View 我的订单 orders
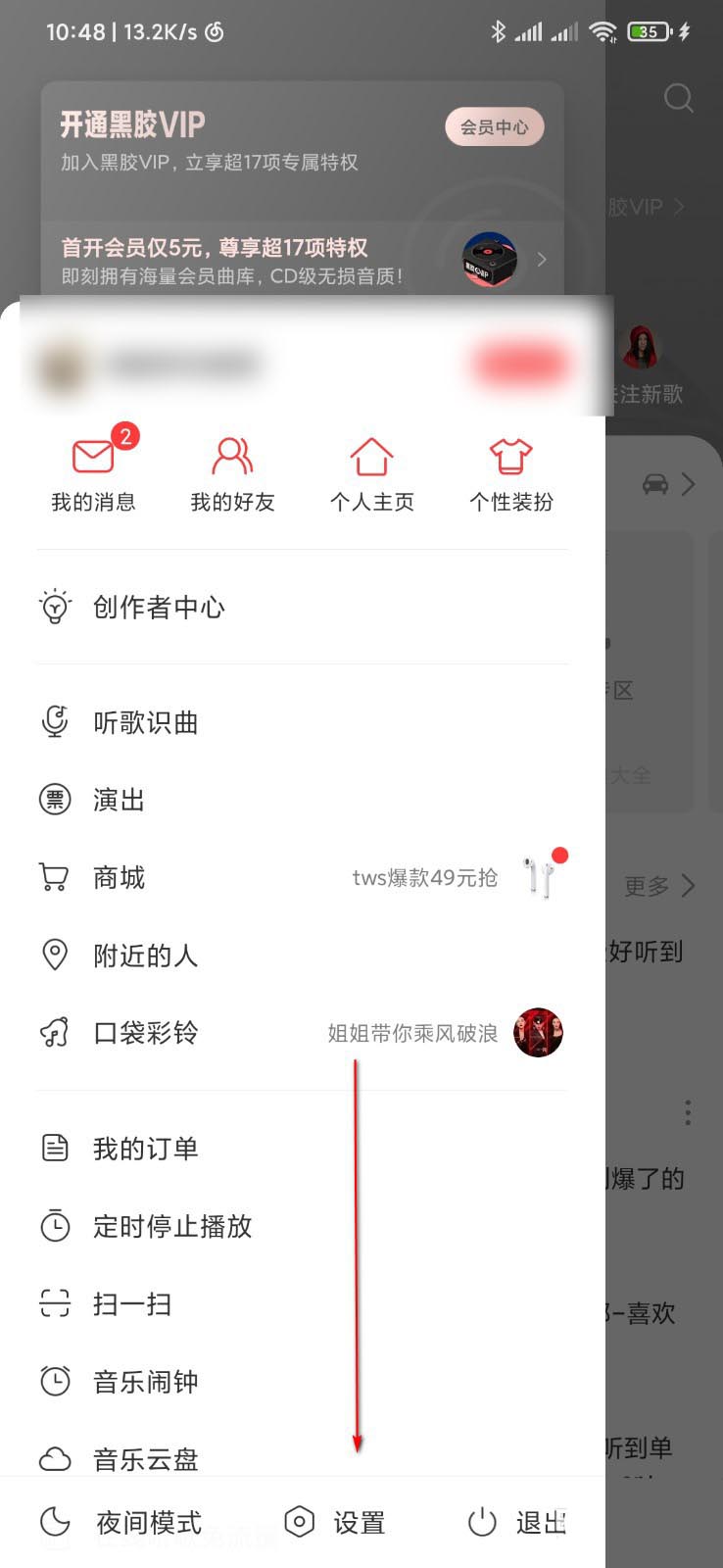 click(x=145, y=1149)
